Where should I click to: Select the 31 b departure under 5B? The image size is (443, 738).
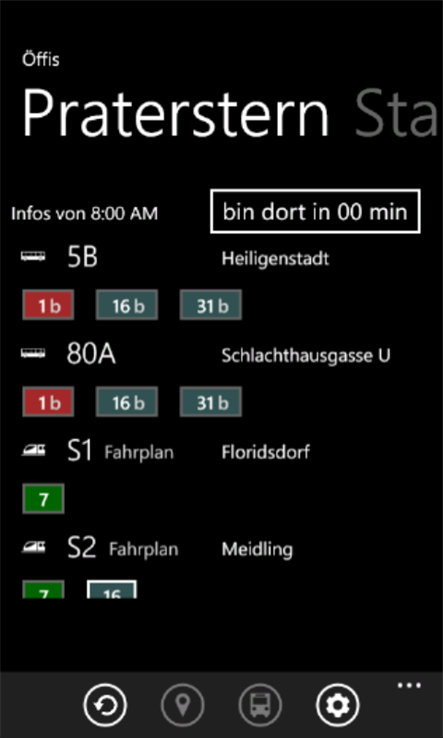[x=210, y=305]
